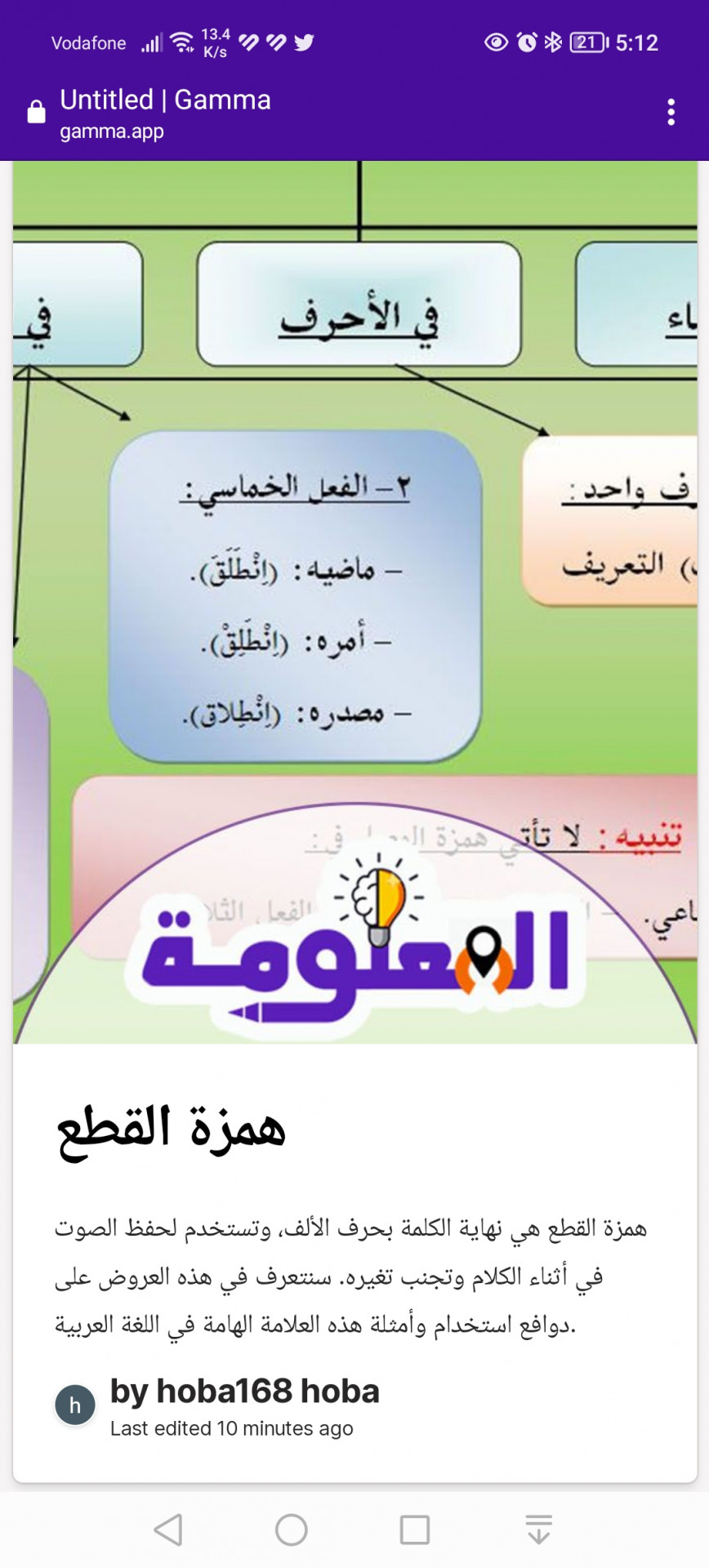Hide the navigation bar with the down arrow

tap(538, 1530)
